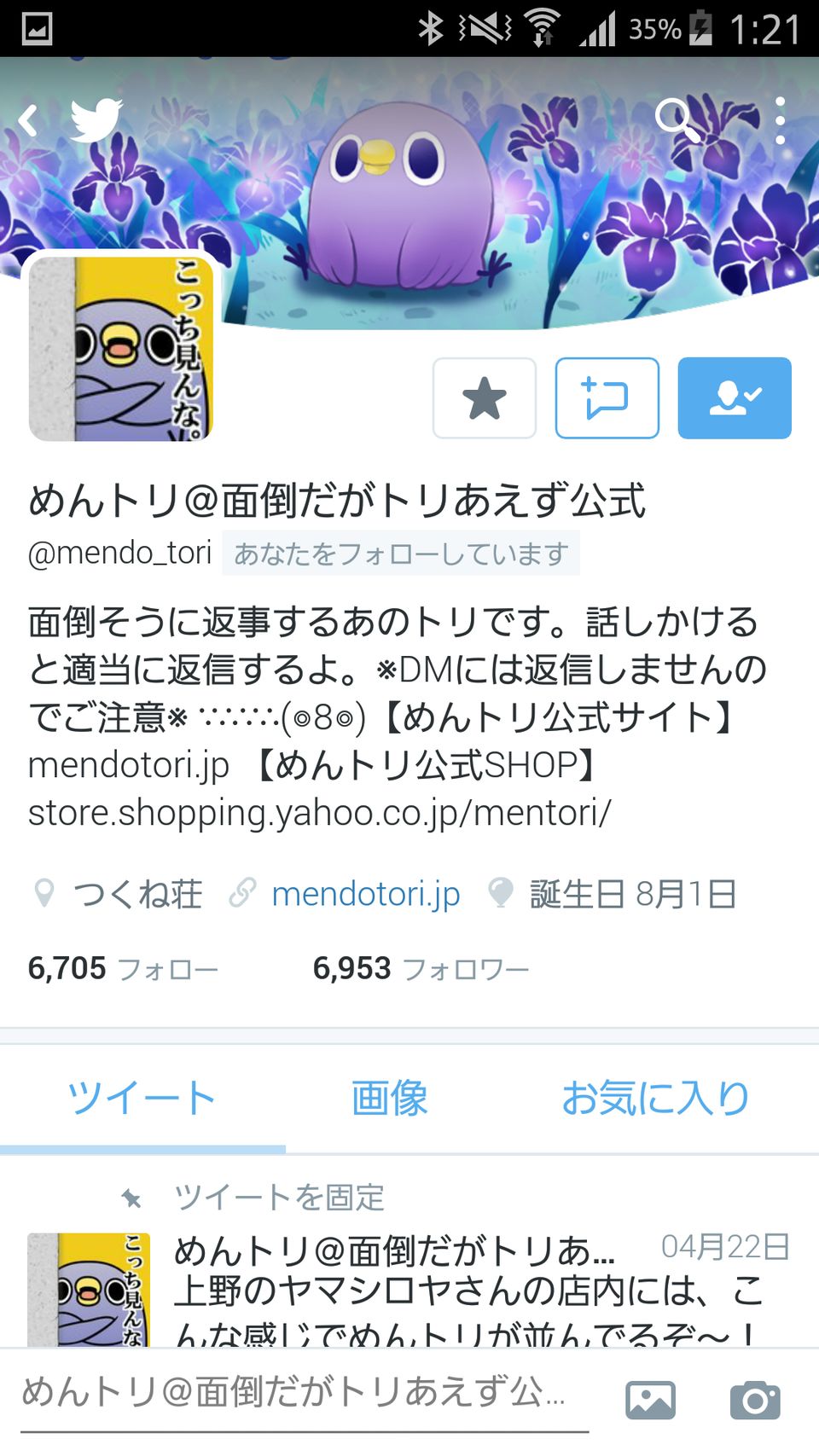The height and width of the screenshot is (1456, 819).
Task: Switch to the 画像 tab
Action: pos(390,1098)
